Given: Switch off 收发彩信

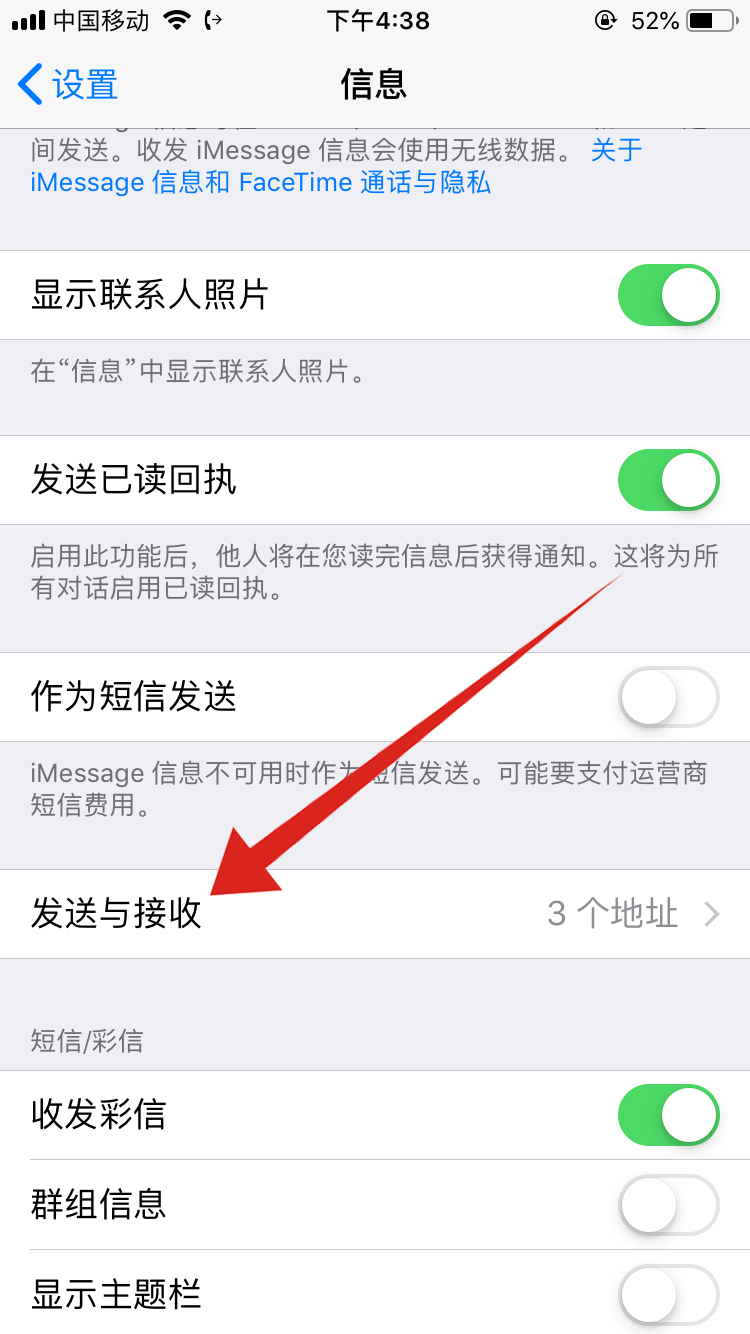Looking at the screenshot, I should [x=668, y=1115].
